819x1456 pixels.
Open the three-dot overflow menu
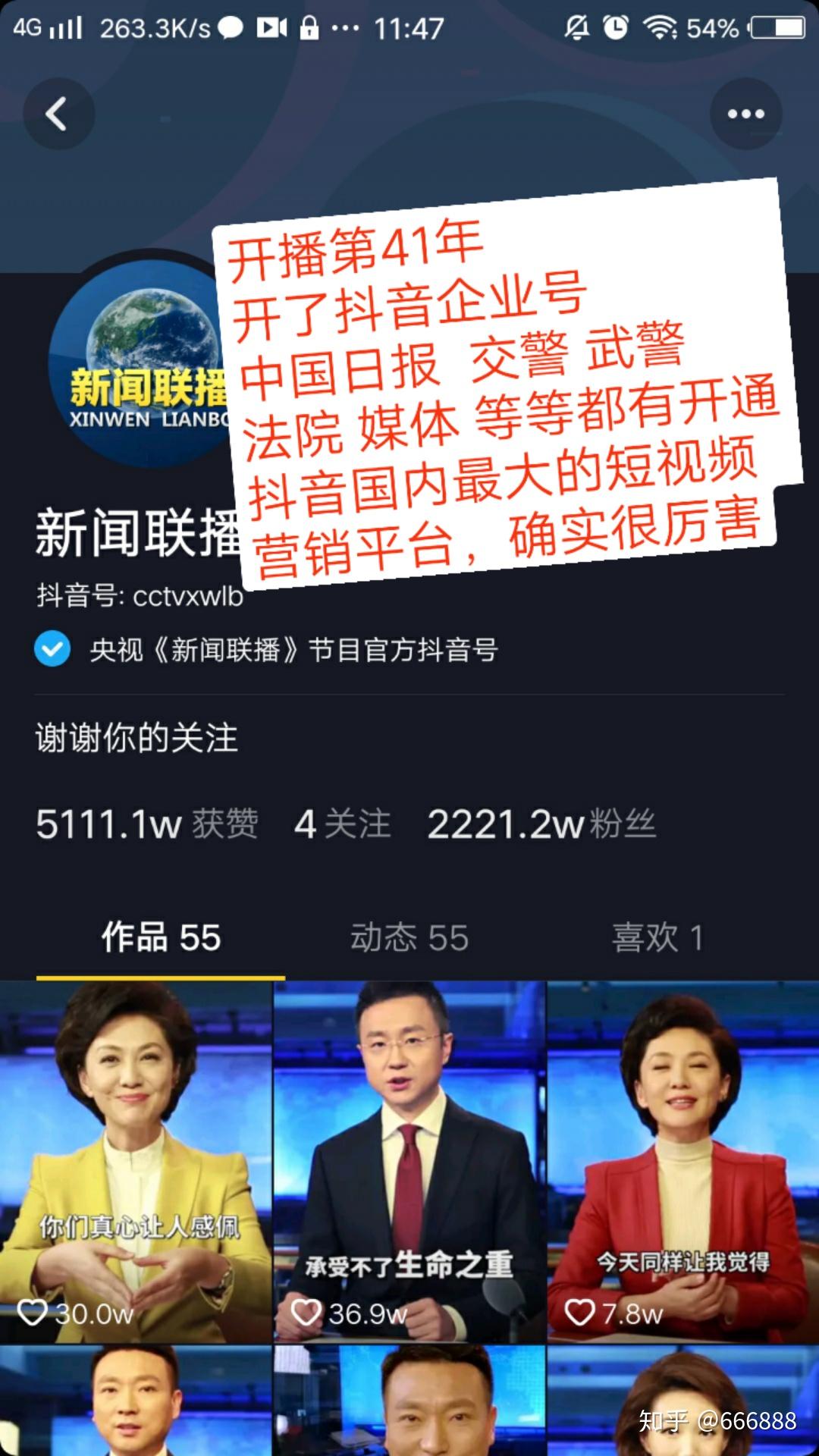pos(745,114)
